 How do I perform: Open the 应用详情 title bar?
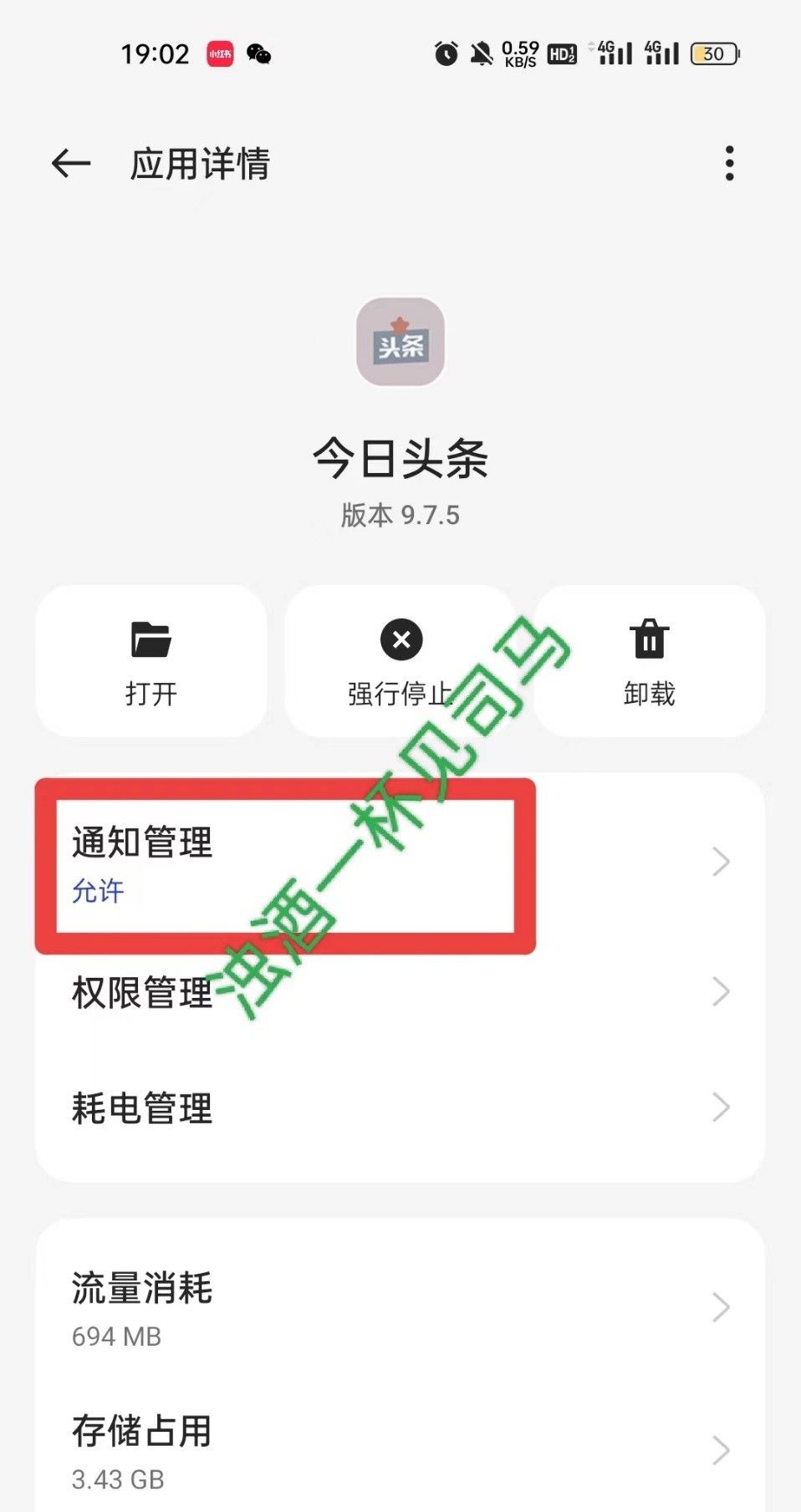[x=201, y=165]
